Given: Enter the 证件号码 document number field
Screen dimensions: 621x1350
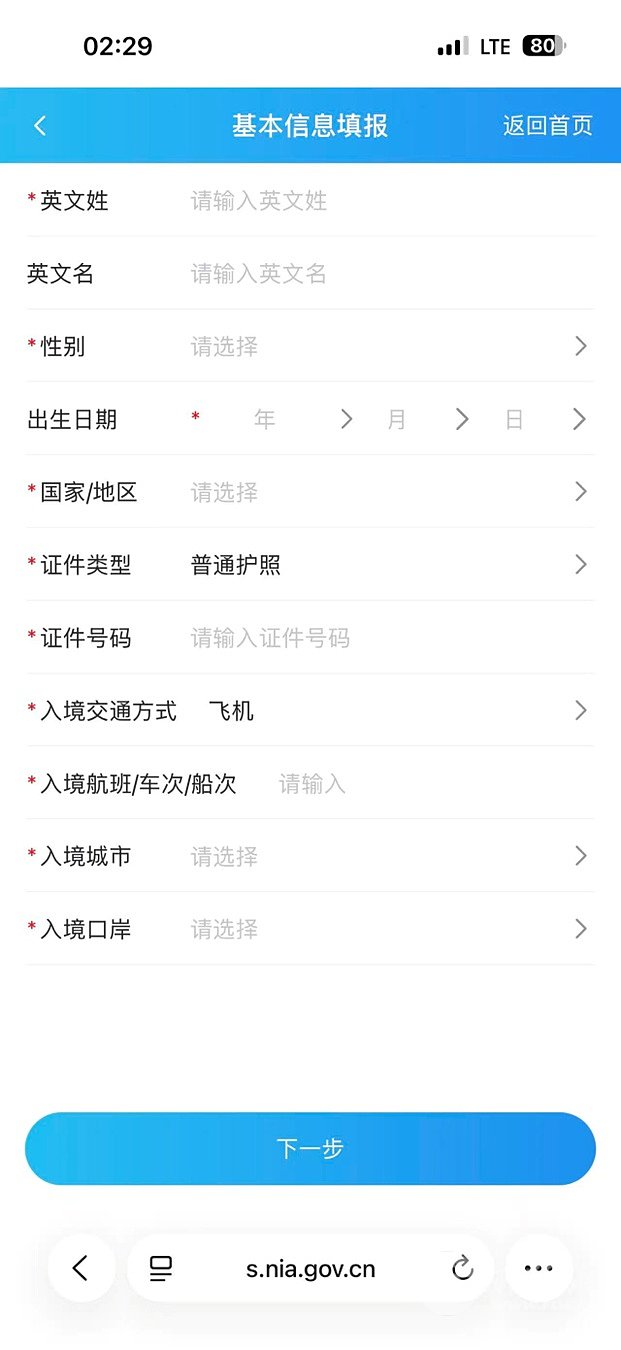Looking at the screenshot, I should (380, 638).
